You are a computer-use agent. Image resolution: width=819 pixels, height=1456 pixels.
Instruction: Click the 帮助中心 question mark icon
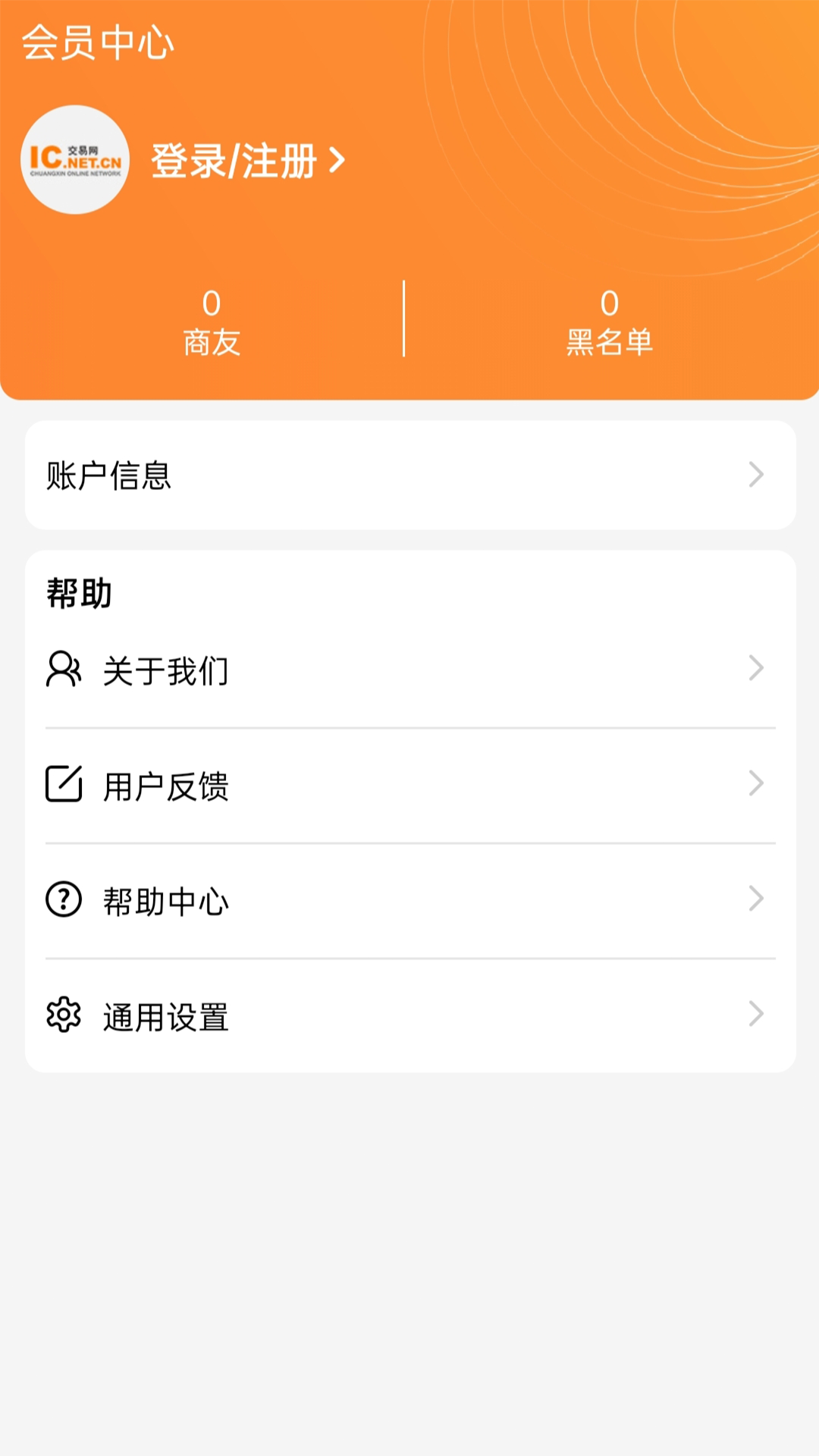pyautogui.click(x=64, y=900)
